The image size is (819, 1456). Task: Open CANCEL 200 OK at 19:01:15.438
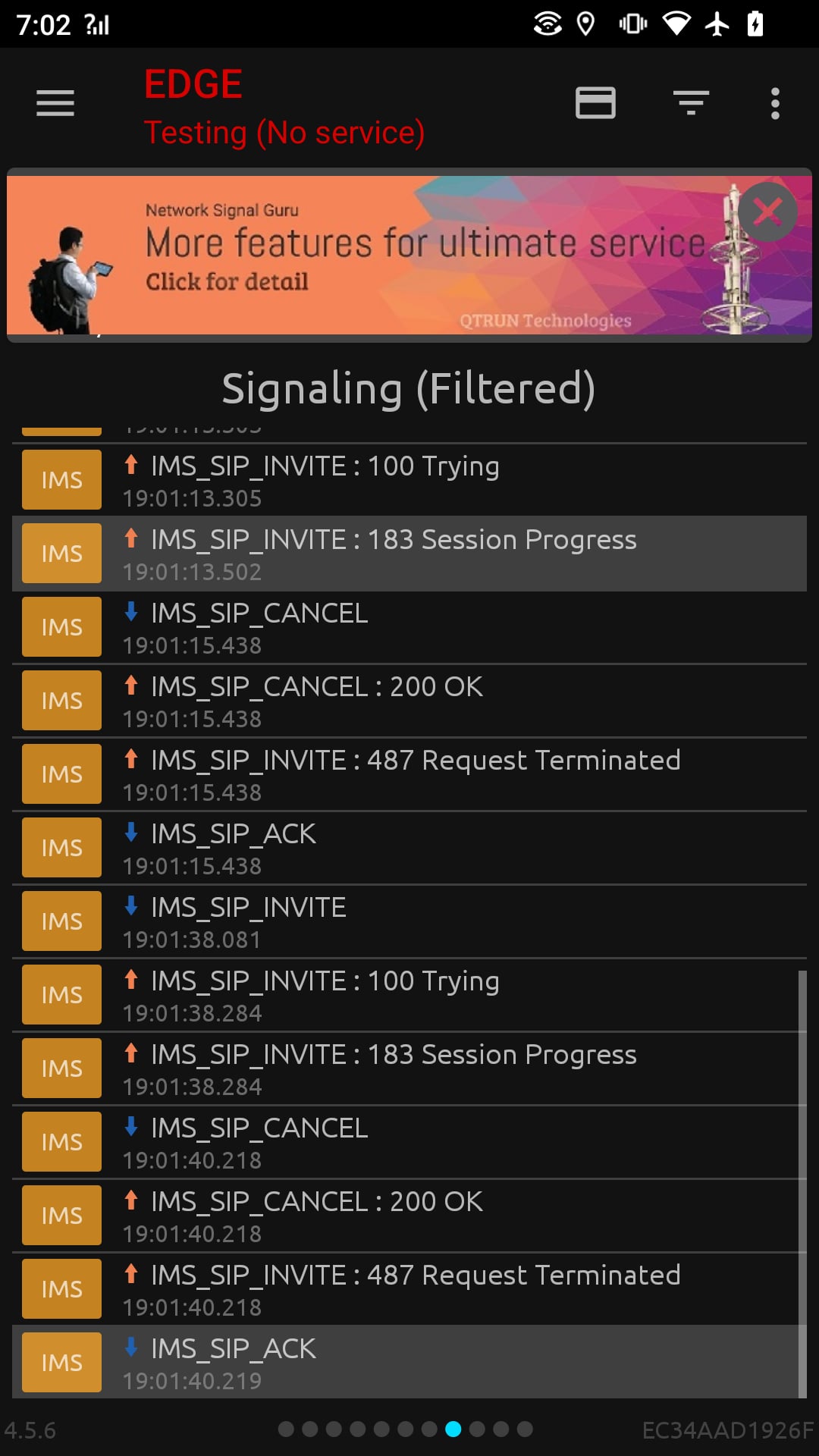click(409, 701)
